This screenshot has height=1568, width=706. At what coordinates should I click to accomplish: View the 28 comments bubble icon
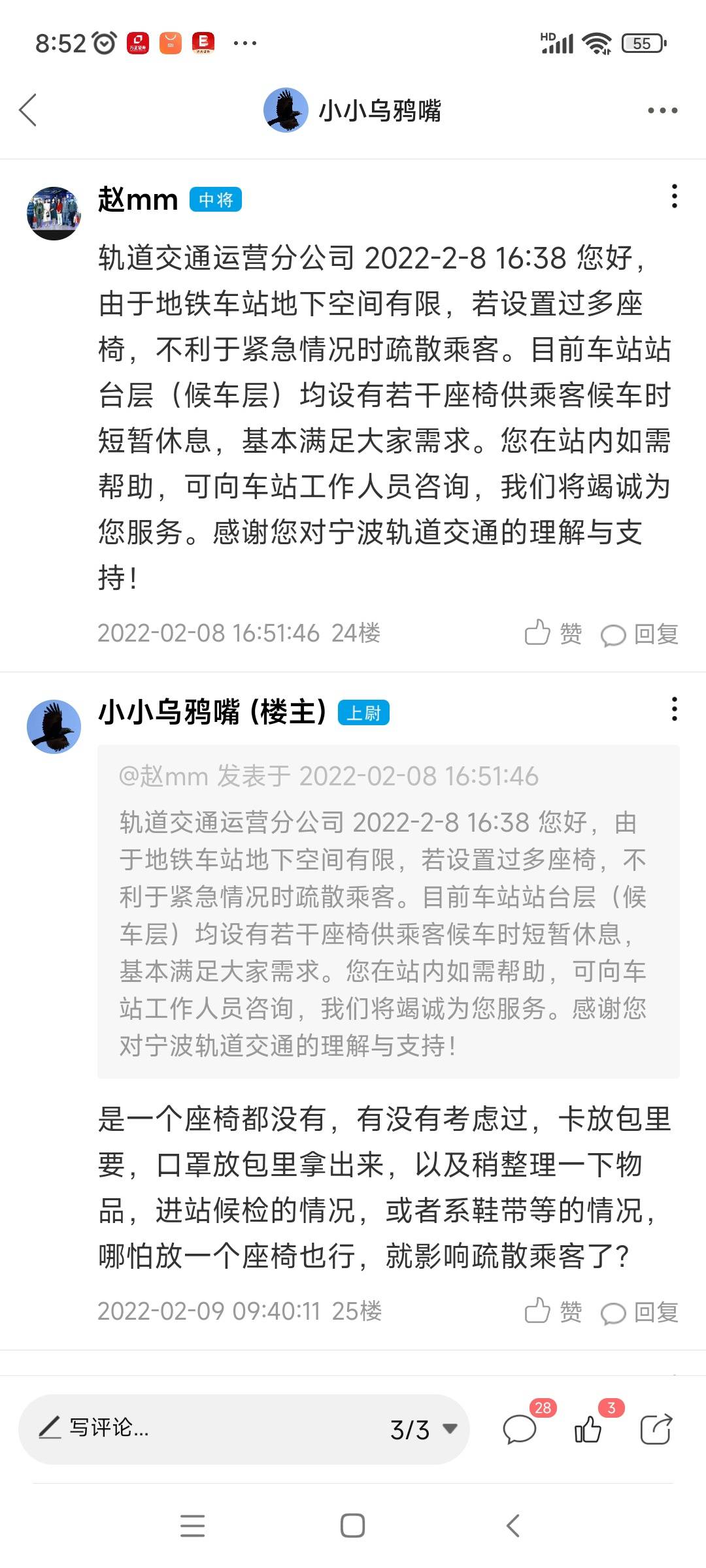point(520,1429)
